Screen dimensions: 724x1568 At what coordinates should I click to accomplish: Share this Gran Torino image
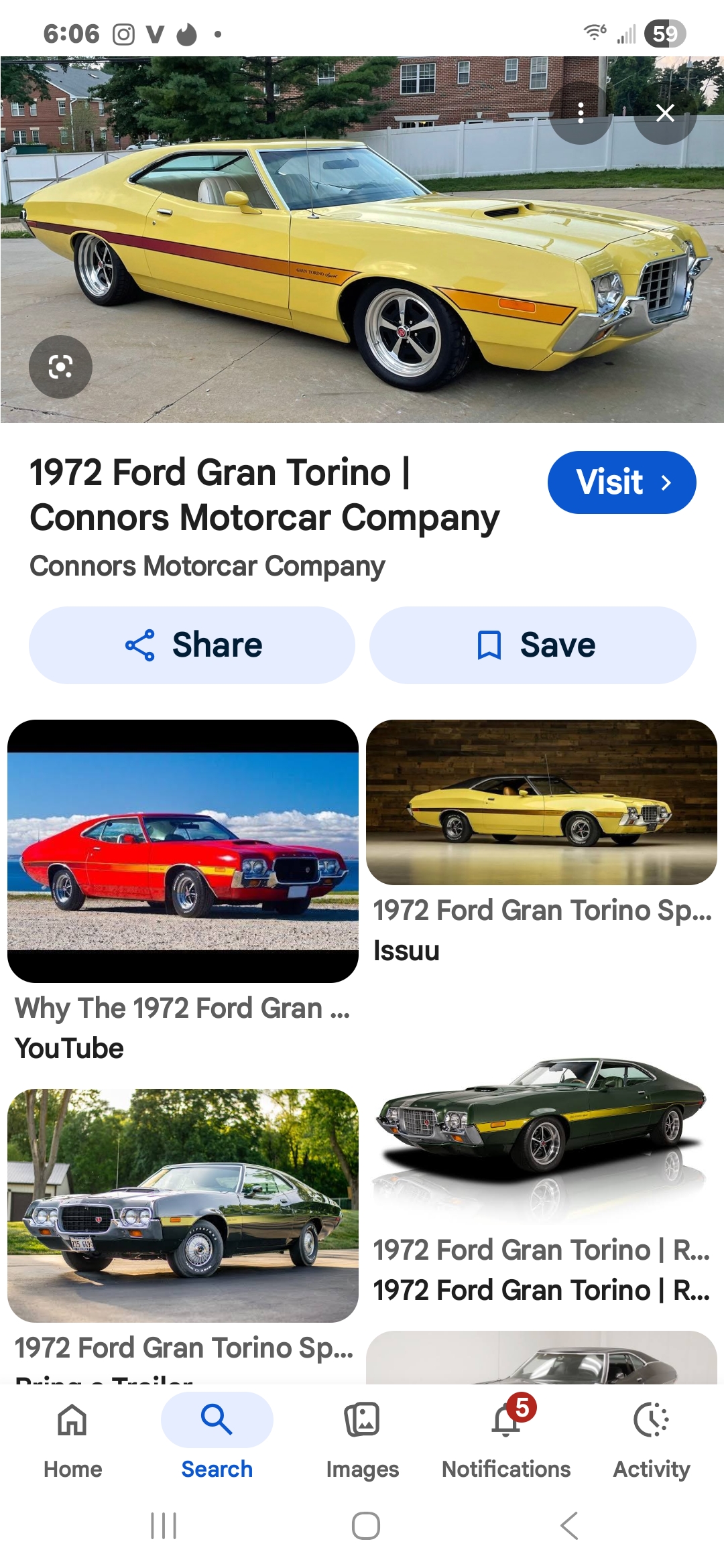point(192,645)
